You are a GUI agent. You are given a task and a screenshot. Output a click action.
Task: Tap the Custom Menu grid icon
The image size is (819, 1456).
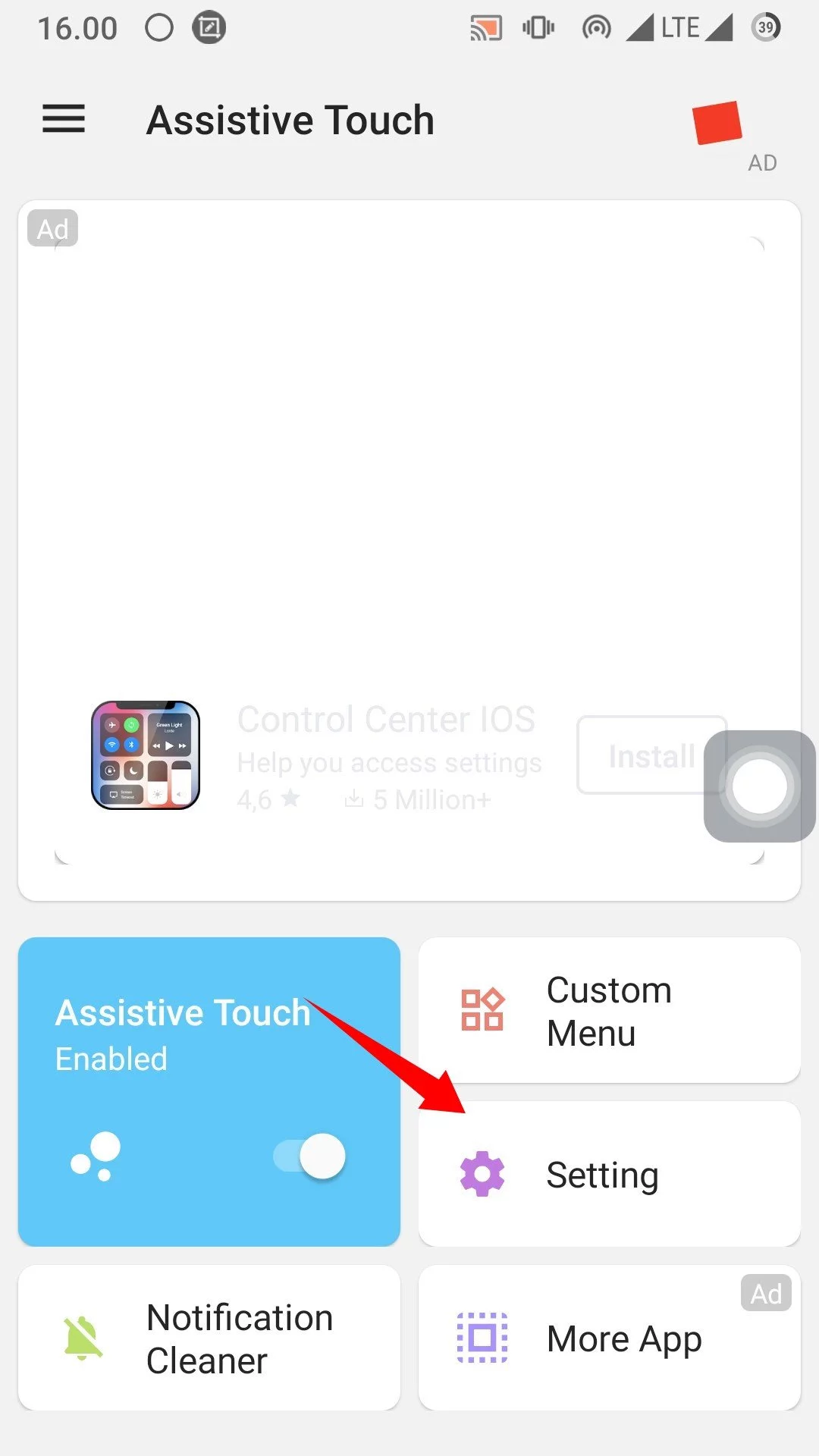coord(481,1009)
